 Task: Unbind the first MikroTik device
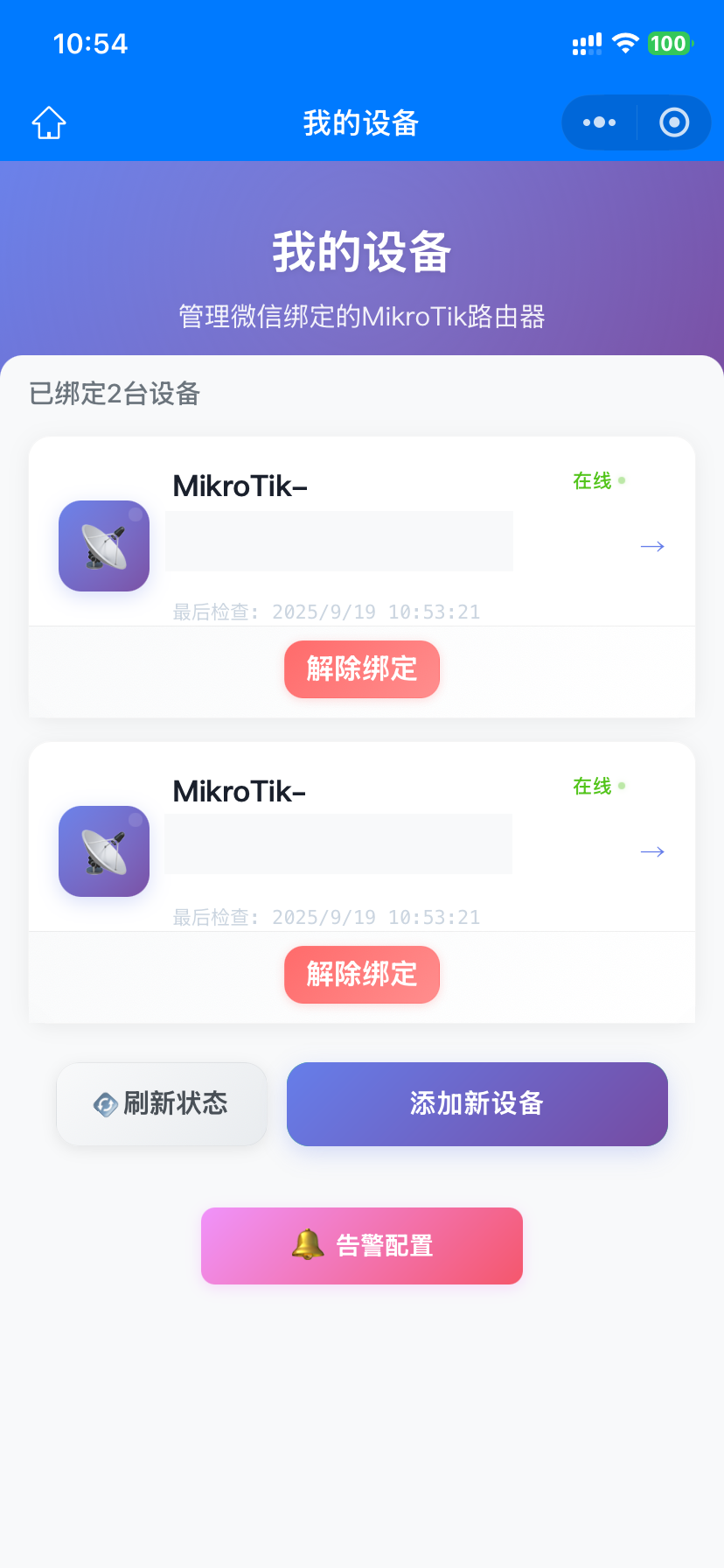tap(362, 669)
